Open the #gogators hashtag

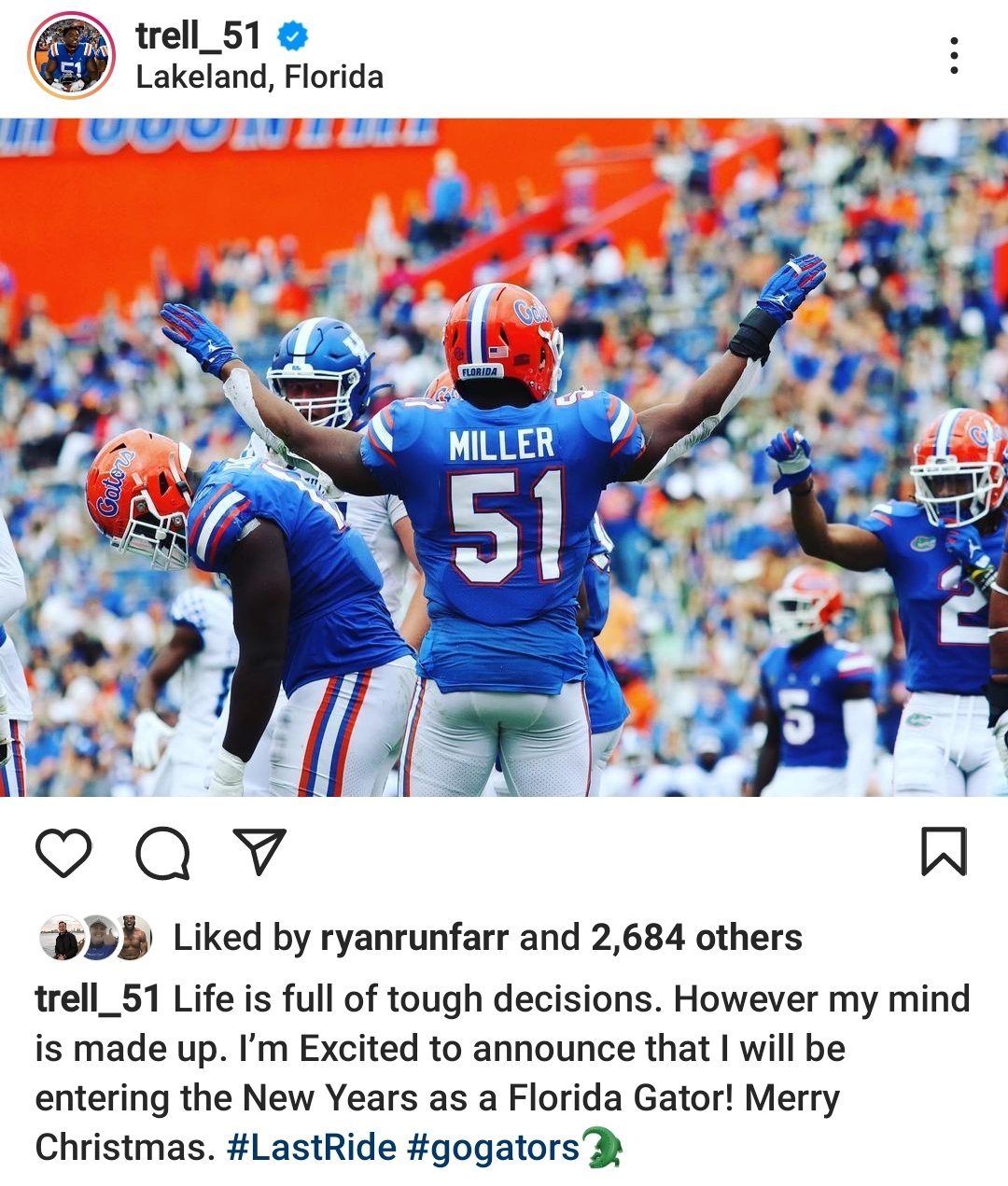coord(494,1148)
